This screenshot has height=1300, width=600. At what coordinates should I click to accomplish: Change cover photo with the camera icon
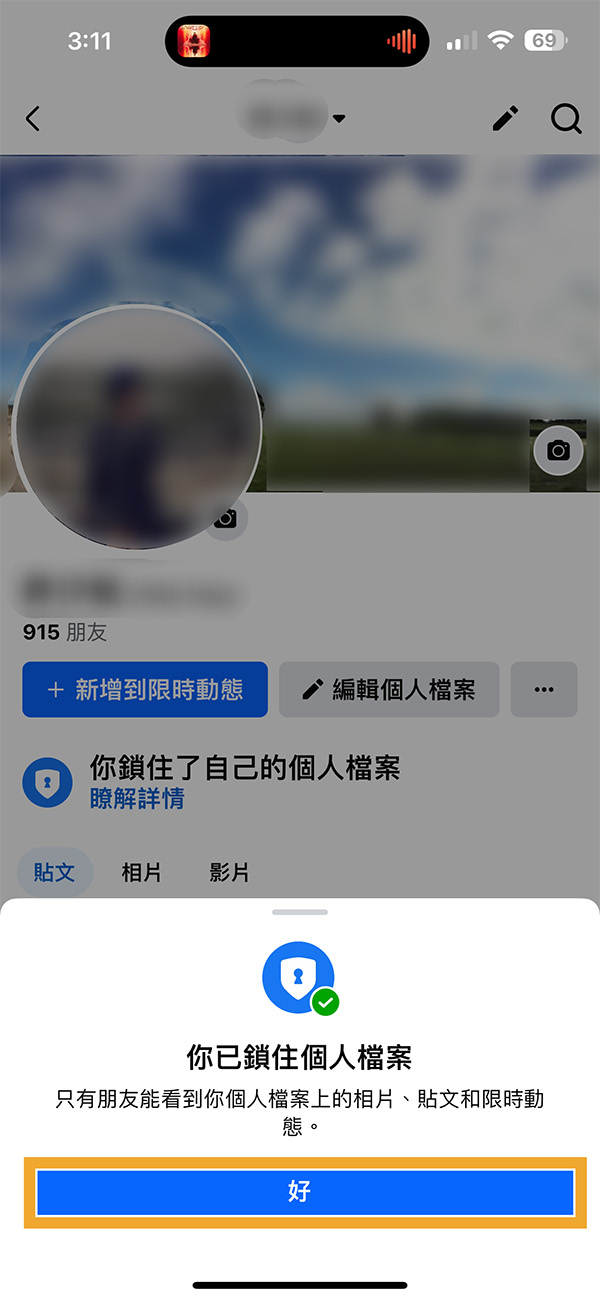(x=558, y=451)
